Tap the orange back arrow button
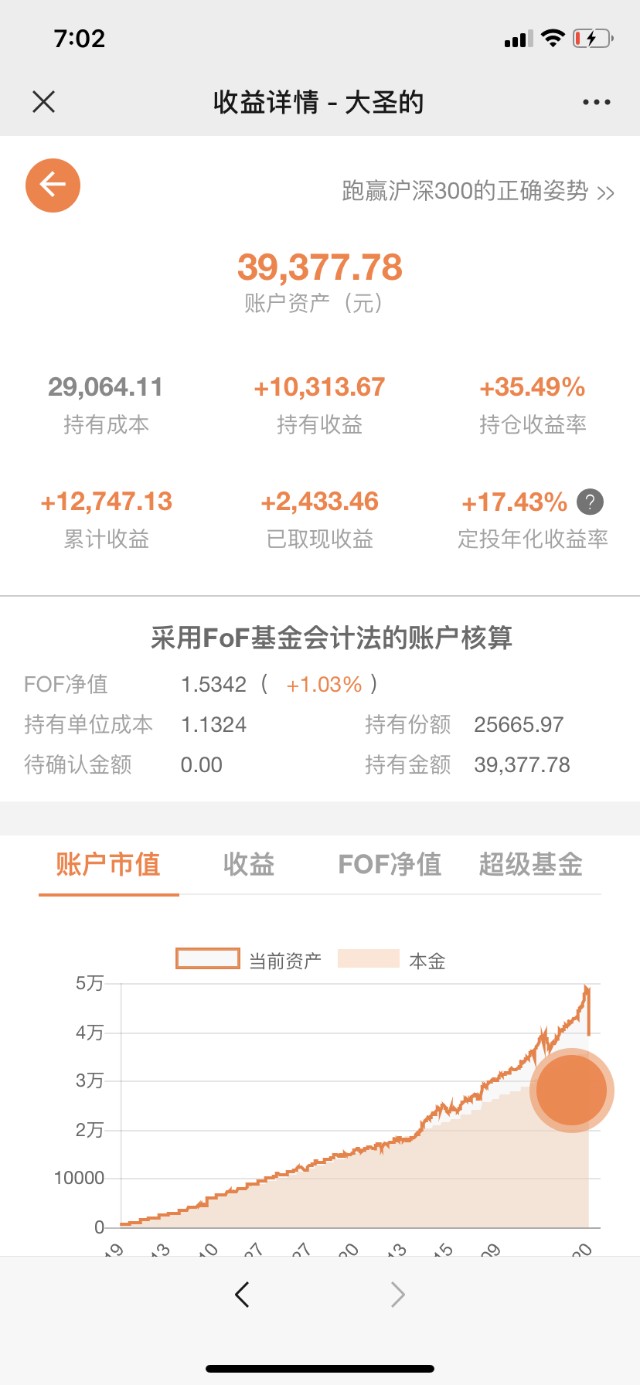The image size is (640, 1385). (x=53, y=185)
